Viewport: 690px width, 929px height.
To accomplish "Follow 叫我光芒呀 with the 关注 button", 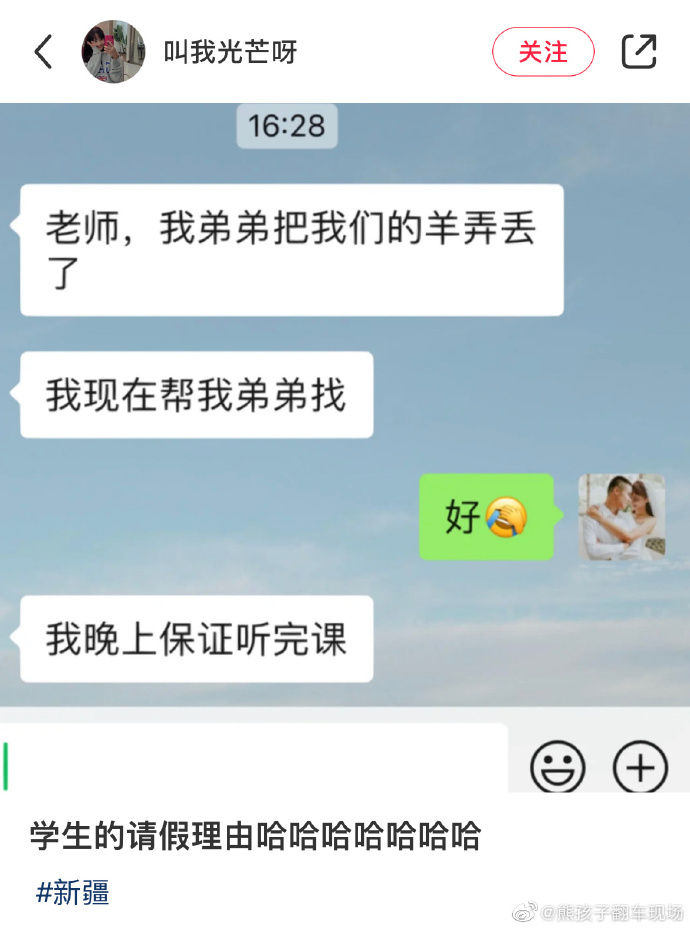I will point(543,51).
